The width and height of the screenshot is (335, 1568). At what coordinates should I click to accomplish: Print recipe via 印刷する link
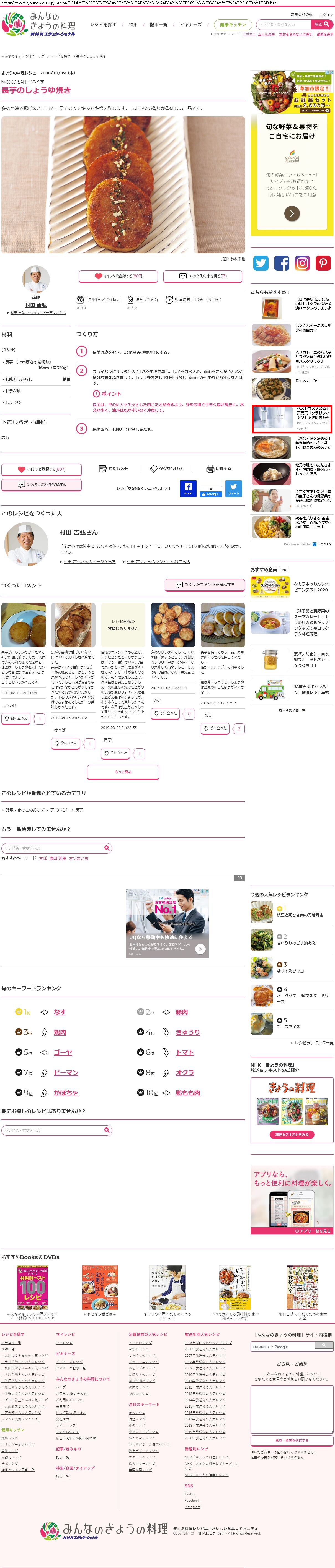coord(219,468)
